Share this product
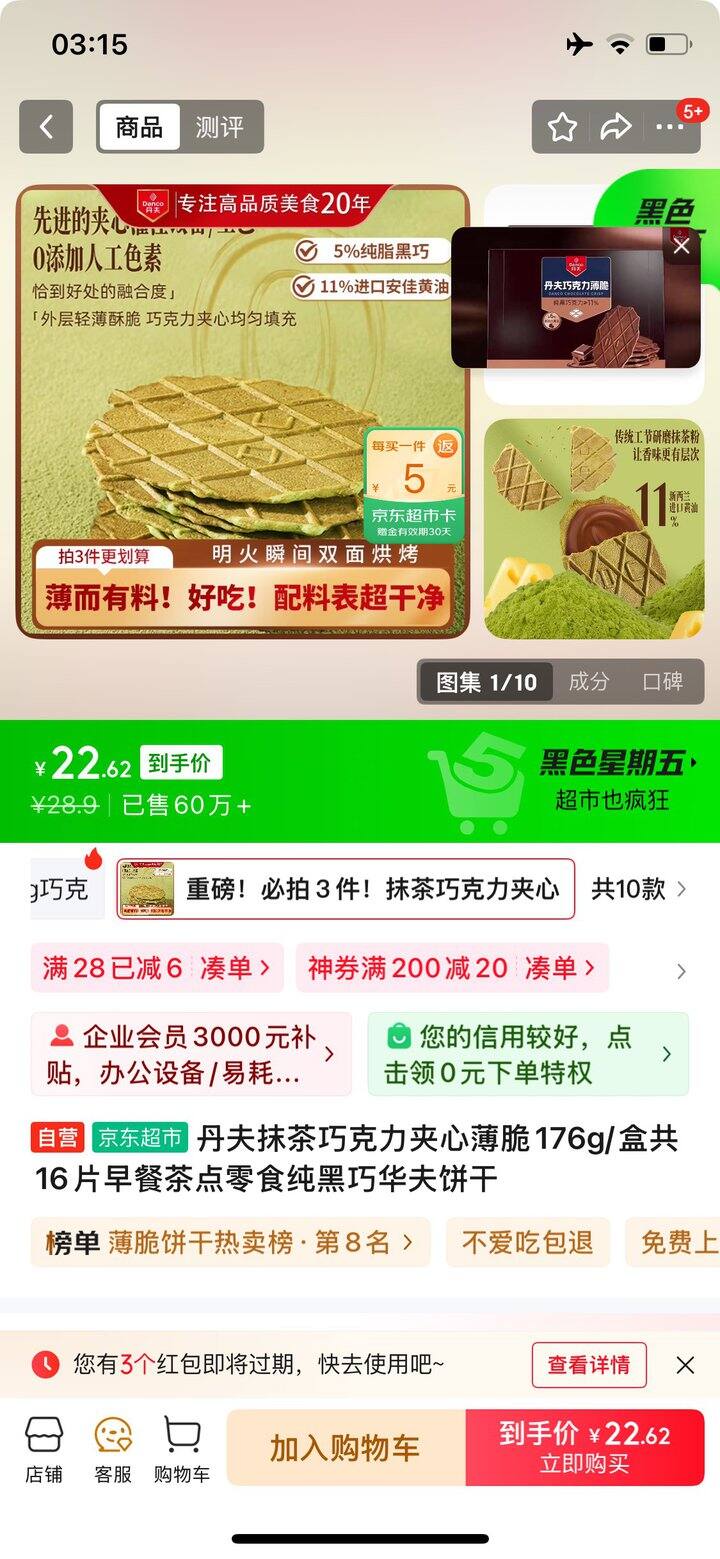Screen dimensions: 720x1559 point(615,127)
